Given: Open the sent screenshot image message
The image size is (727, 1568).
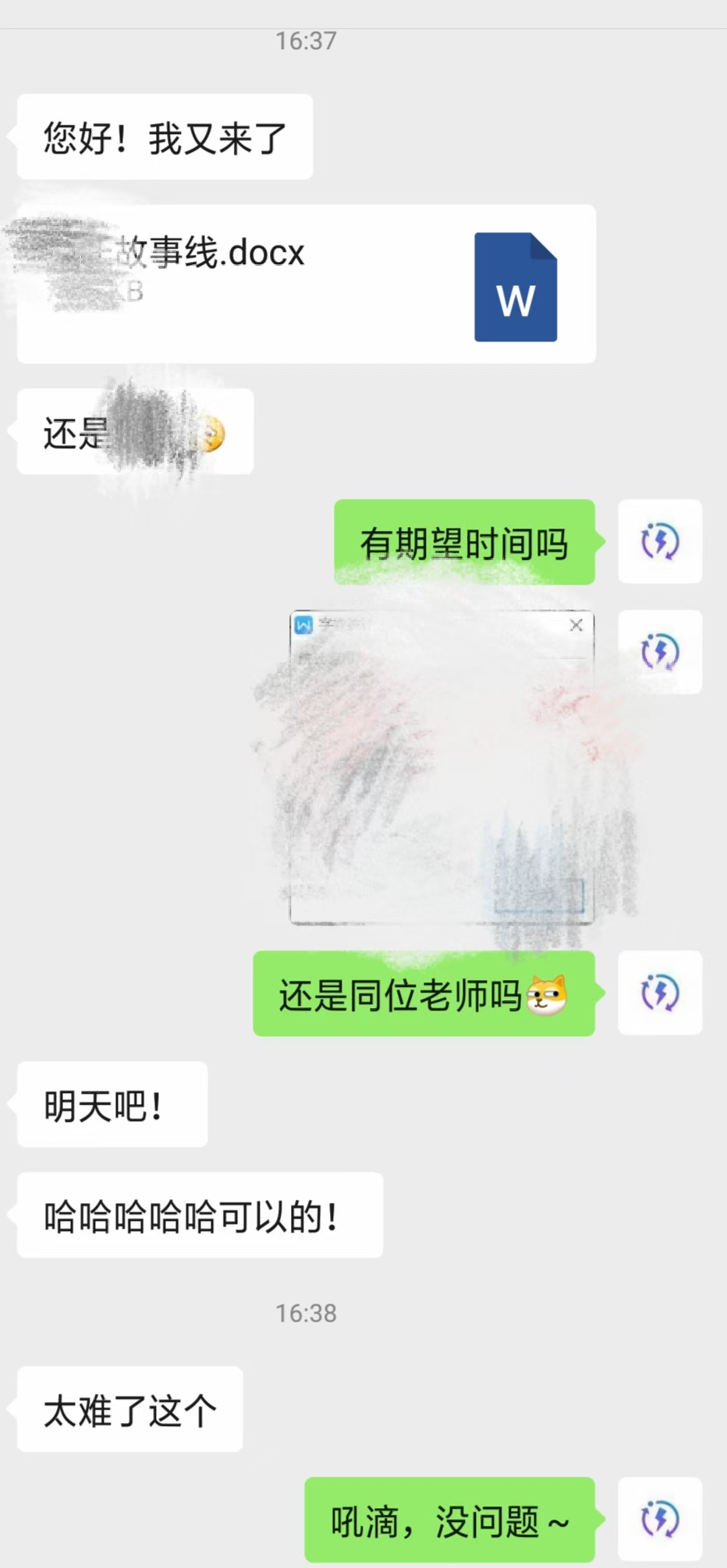Looking at the screenshot, I should point(442,767).
